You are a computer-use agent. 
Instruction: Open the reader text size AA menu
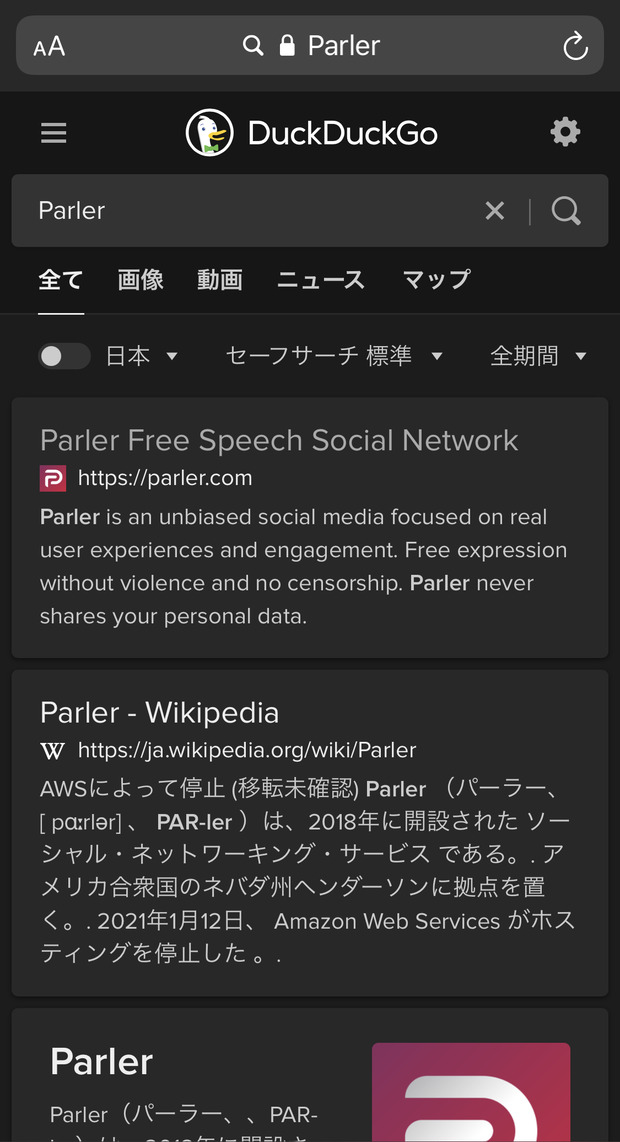pyautogui.click(x=49, y=47)
